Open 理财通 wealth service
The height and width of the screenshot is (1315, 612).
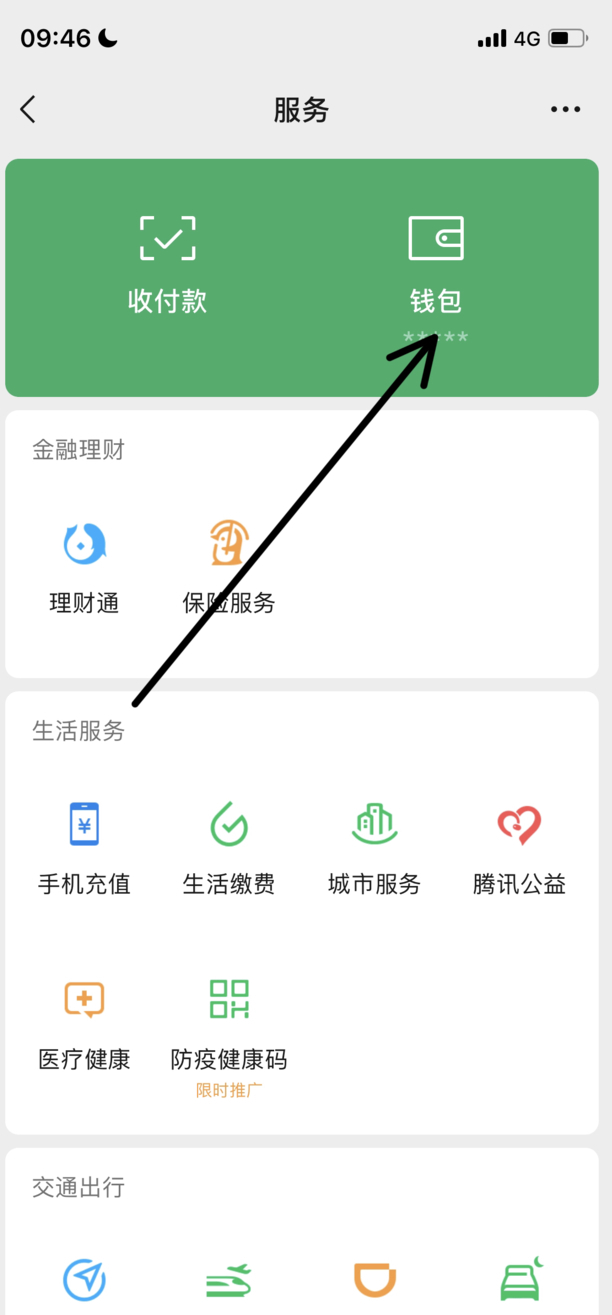(84, 567)
